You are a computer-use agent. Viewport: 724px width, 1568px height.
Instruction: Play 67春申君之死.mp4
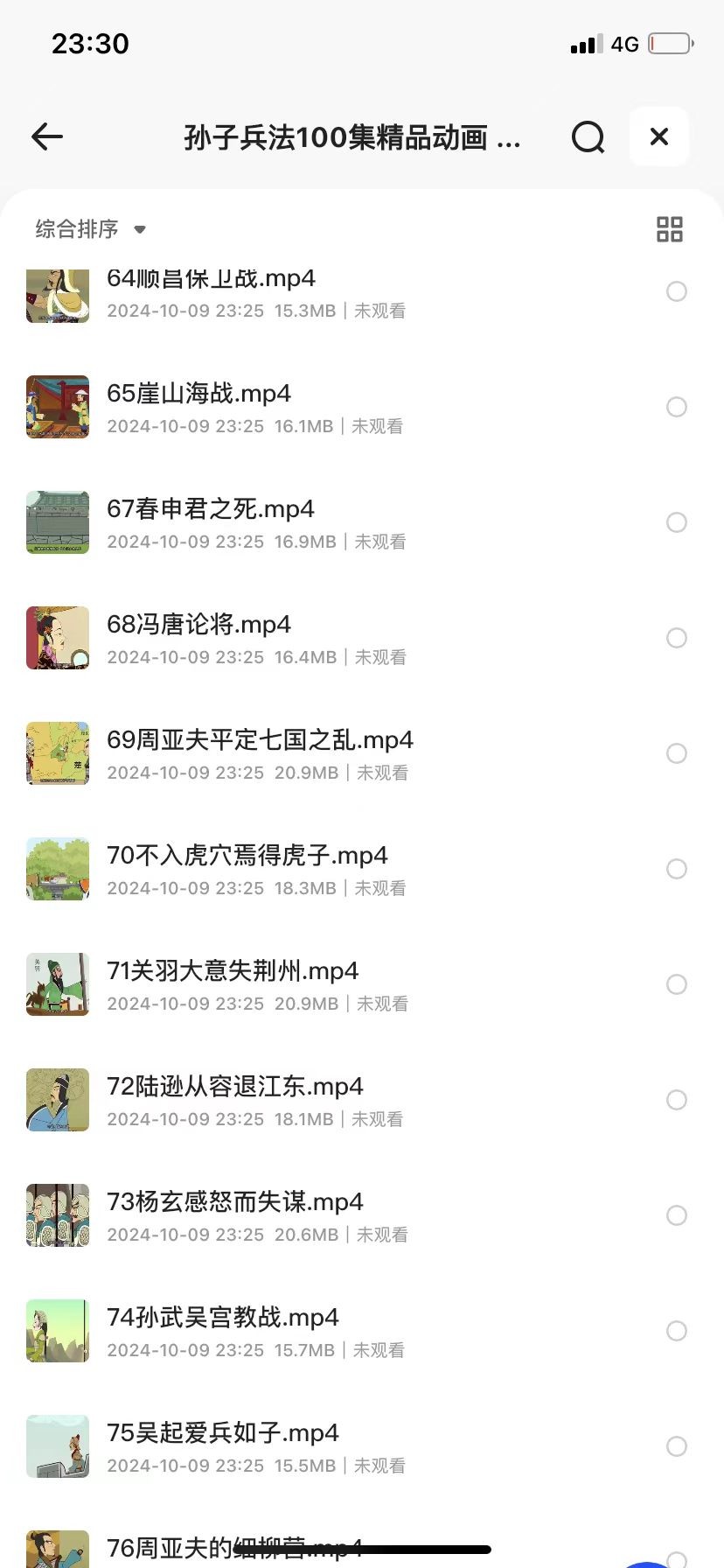pyautogui.click(x=211, y=510)
